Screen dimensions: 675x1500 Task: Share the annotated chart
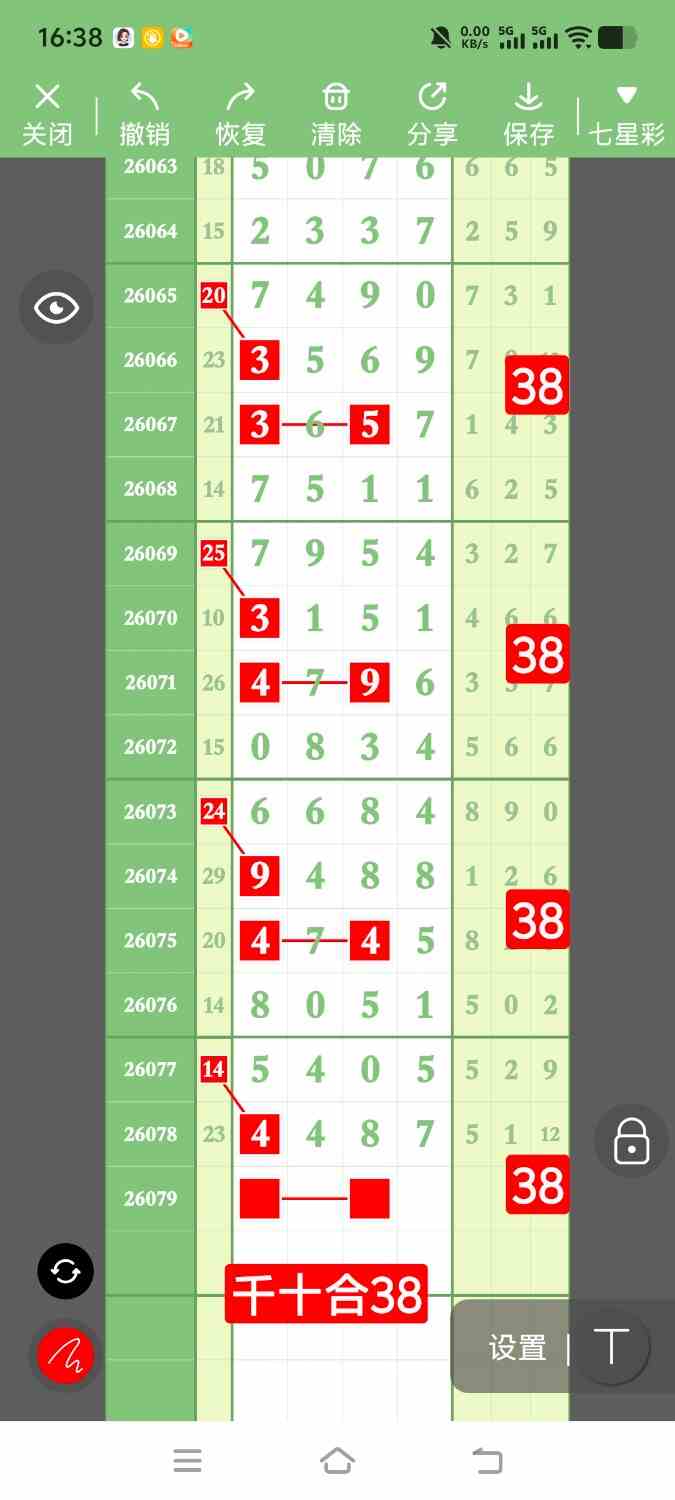(432, 115)
